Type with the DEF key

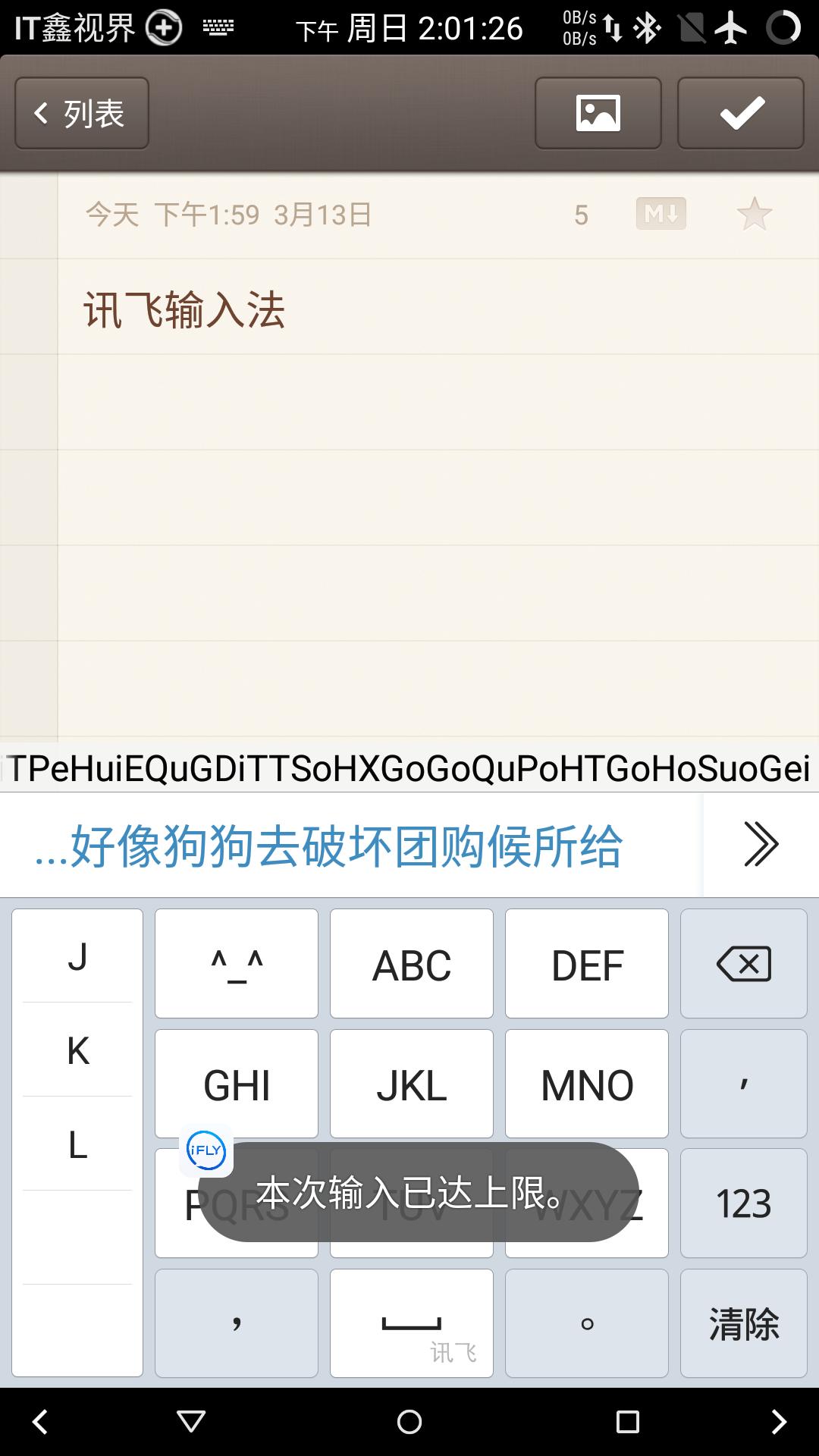click(587, 964)
